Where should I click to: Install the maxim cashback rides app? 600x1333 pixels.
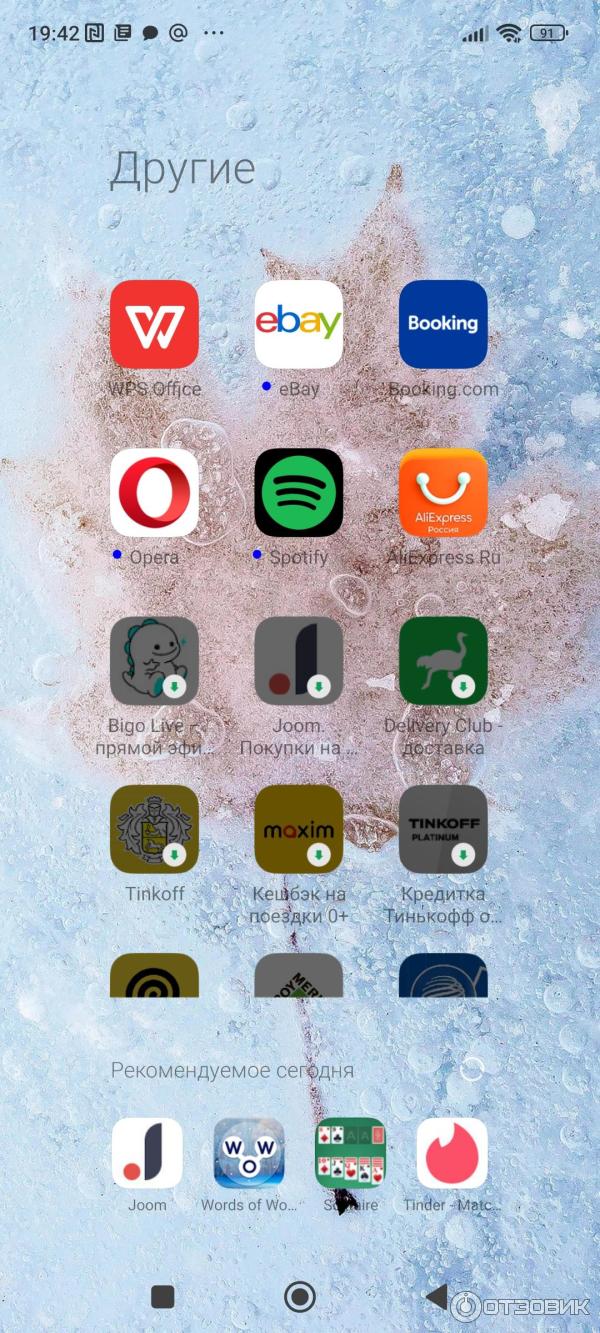click(x=298, y=828)
